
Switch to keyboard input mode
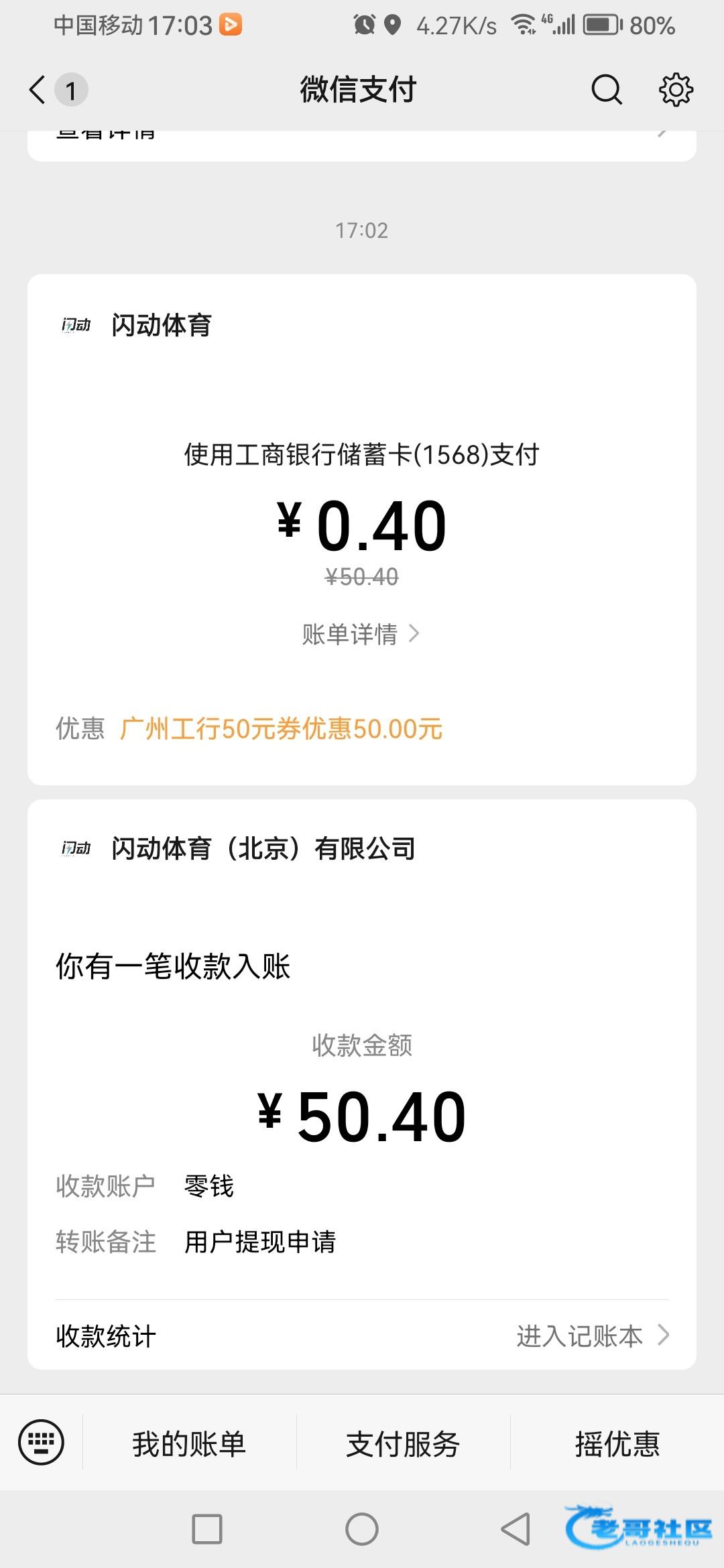click(x=42, y=1442)
